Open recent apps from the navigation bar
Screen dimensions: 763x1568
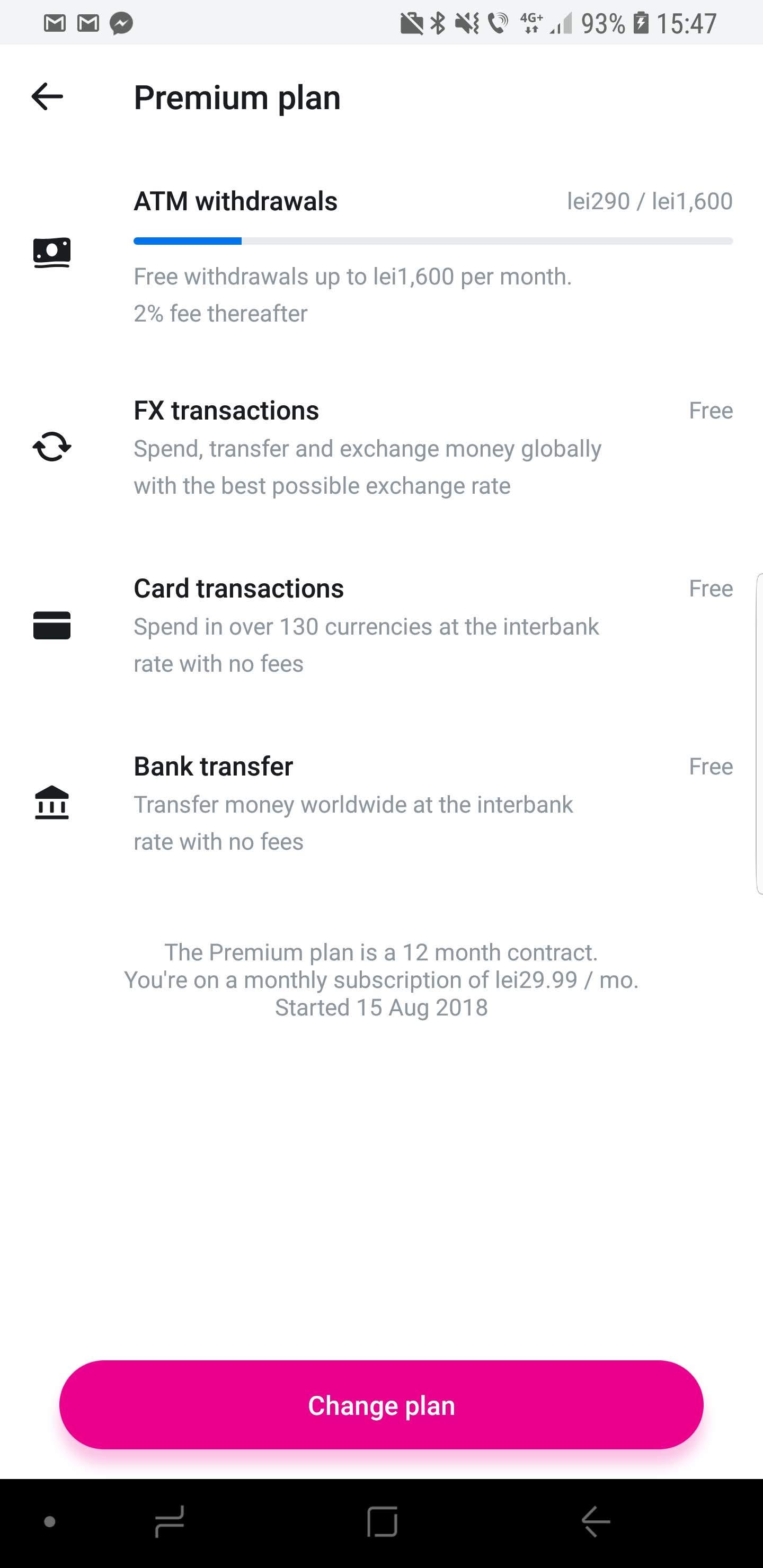(x=168, y=1522)
